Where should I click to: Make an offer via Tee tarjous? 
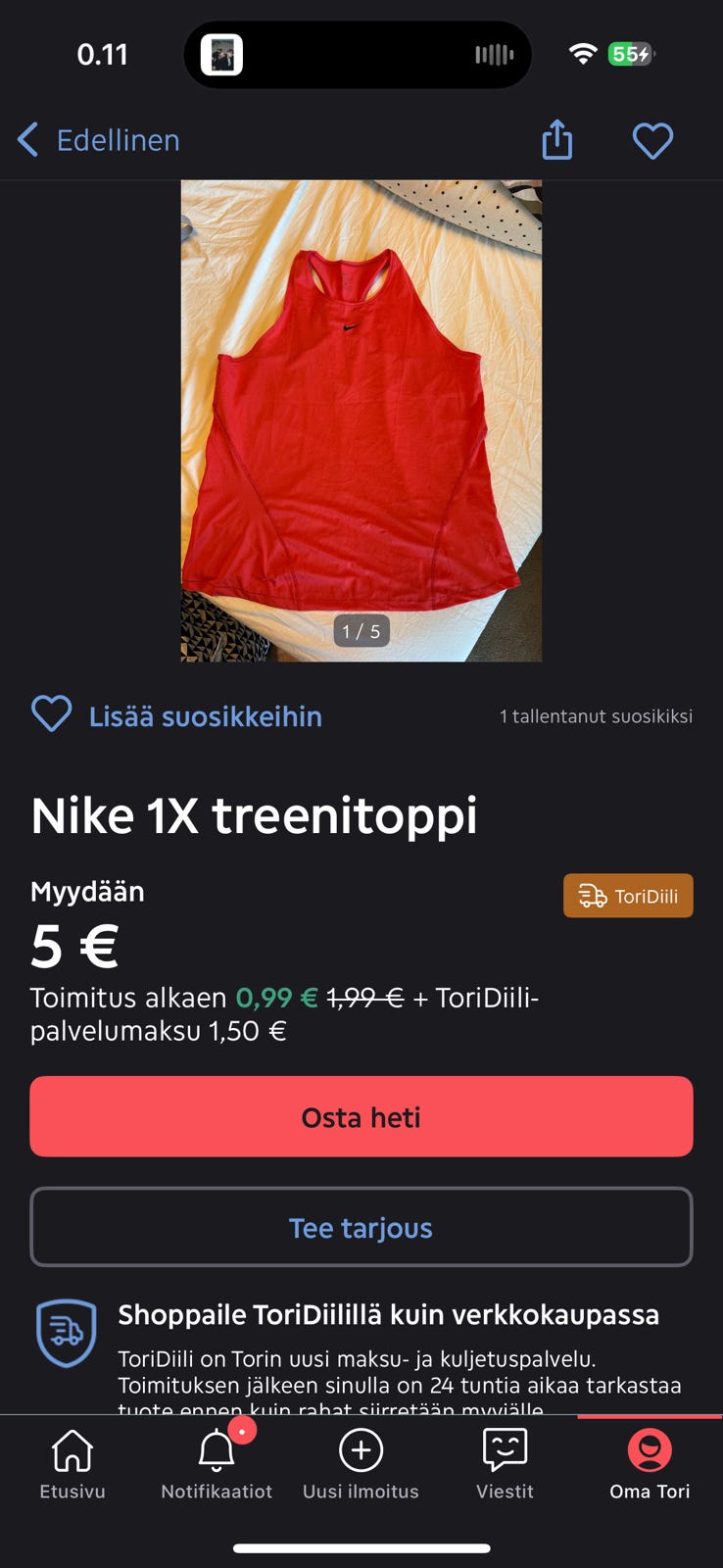coord(361,1228)
